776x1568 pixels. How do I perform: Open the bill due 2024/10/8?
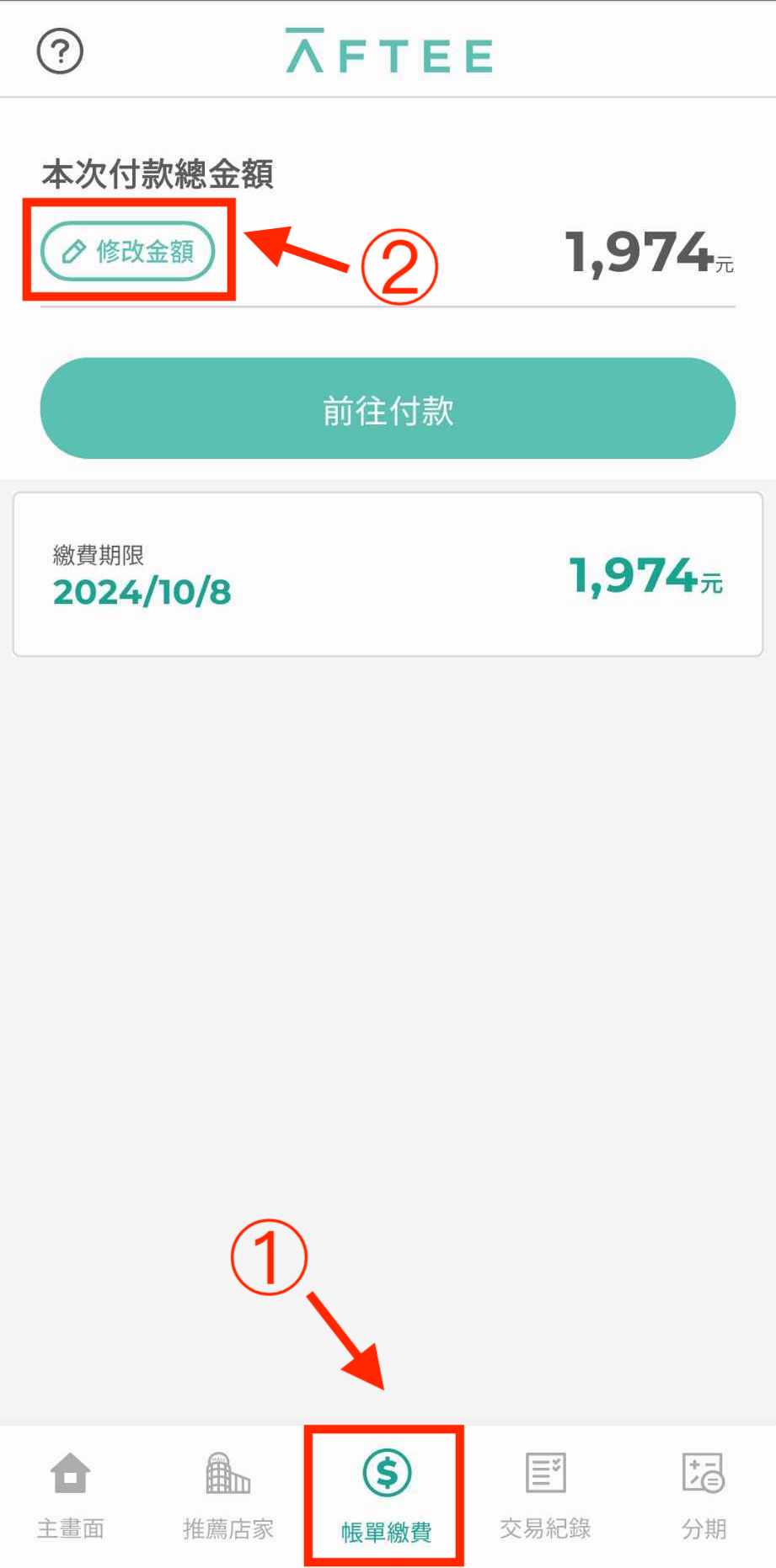tap(388, 574)
